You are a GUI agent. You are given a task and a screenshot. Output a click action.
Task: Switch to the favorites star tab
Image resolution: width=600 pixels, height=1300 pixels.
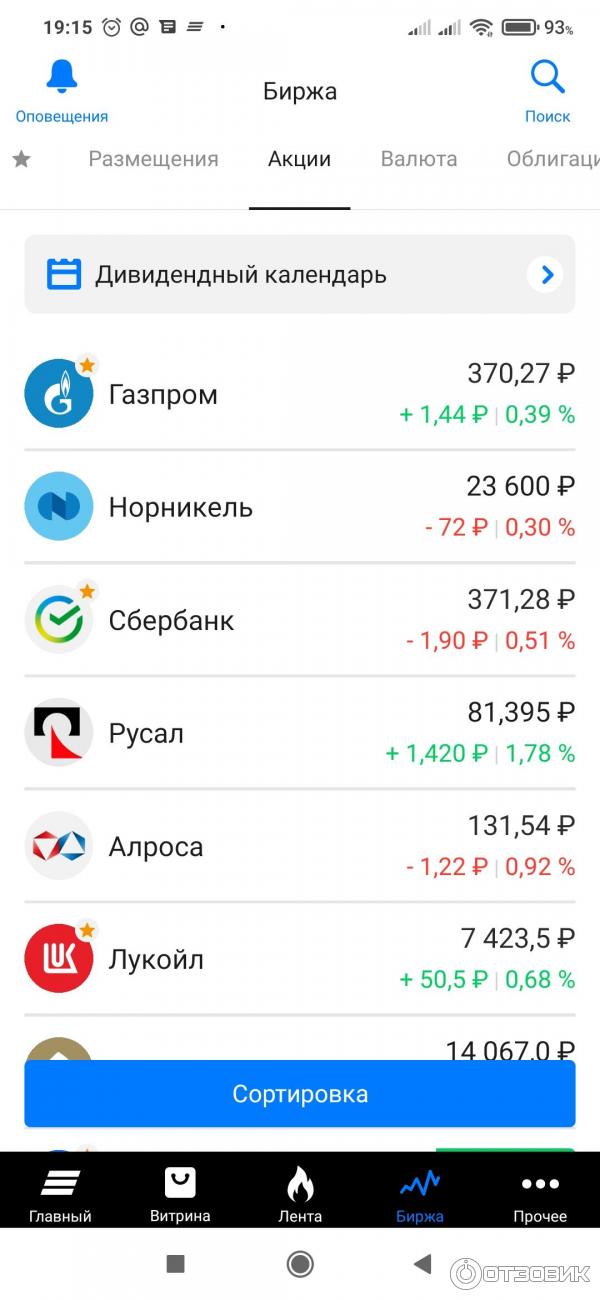21,160
